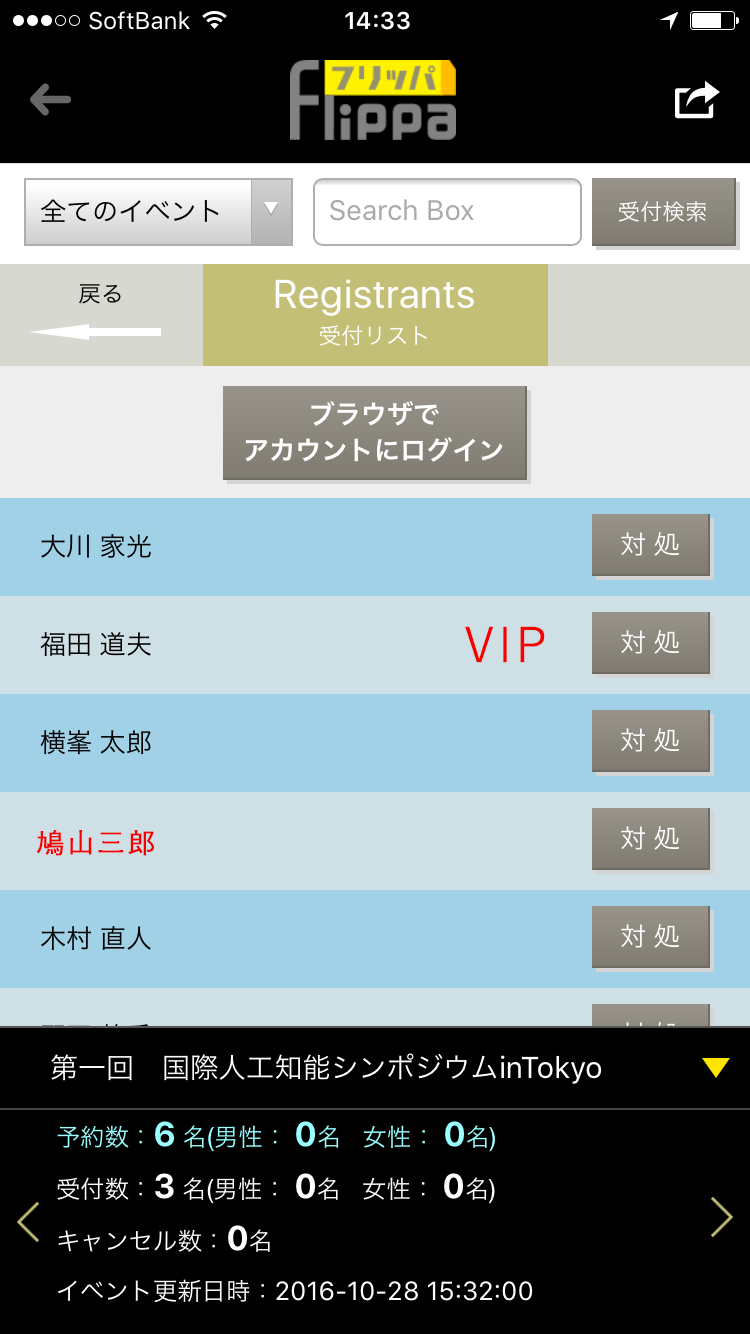This screenshot has width=750, height=1334.
Task: Tap 対処 for 大川 家光
Action: [x=650, y=545]
